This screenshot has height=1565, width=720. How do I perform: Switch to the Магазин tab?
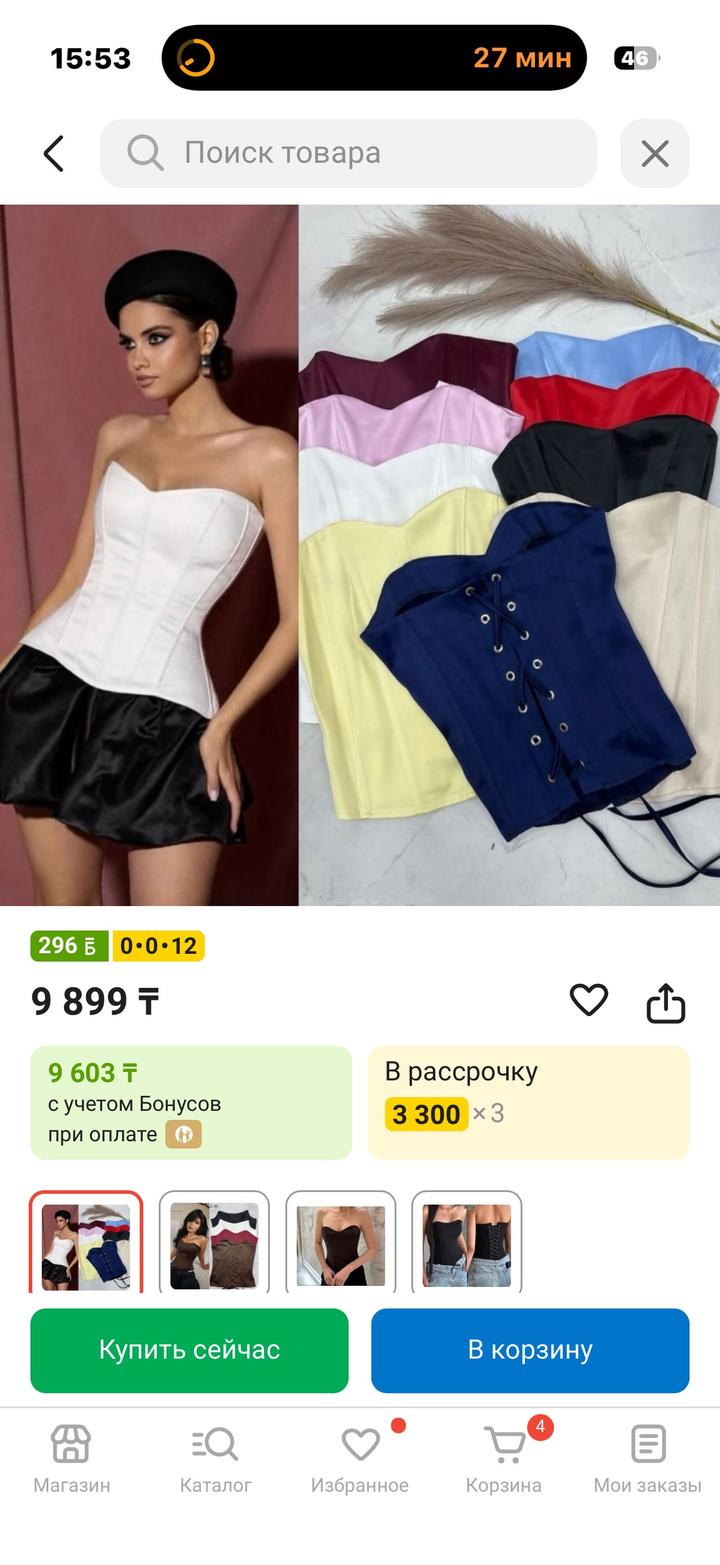click(71, 1459)
